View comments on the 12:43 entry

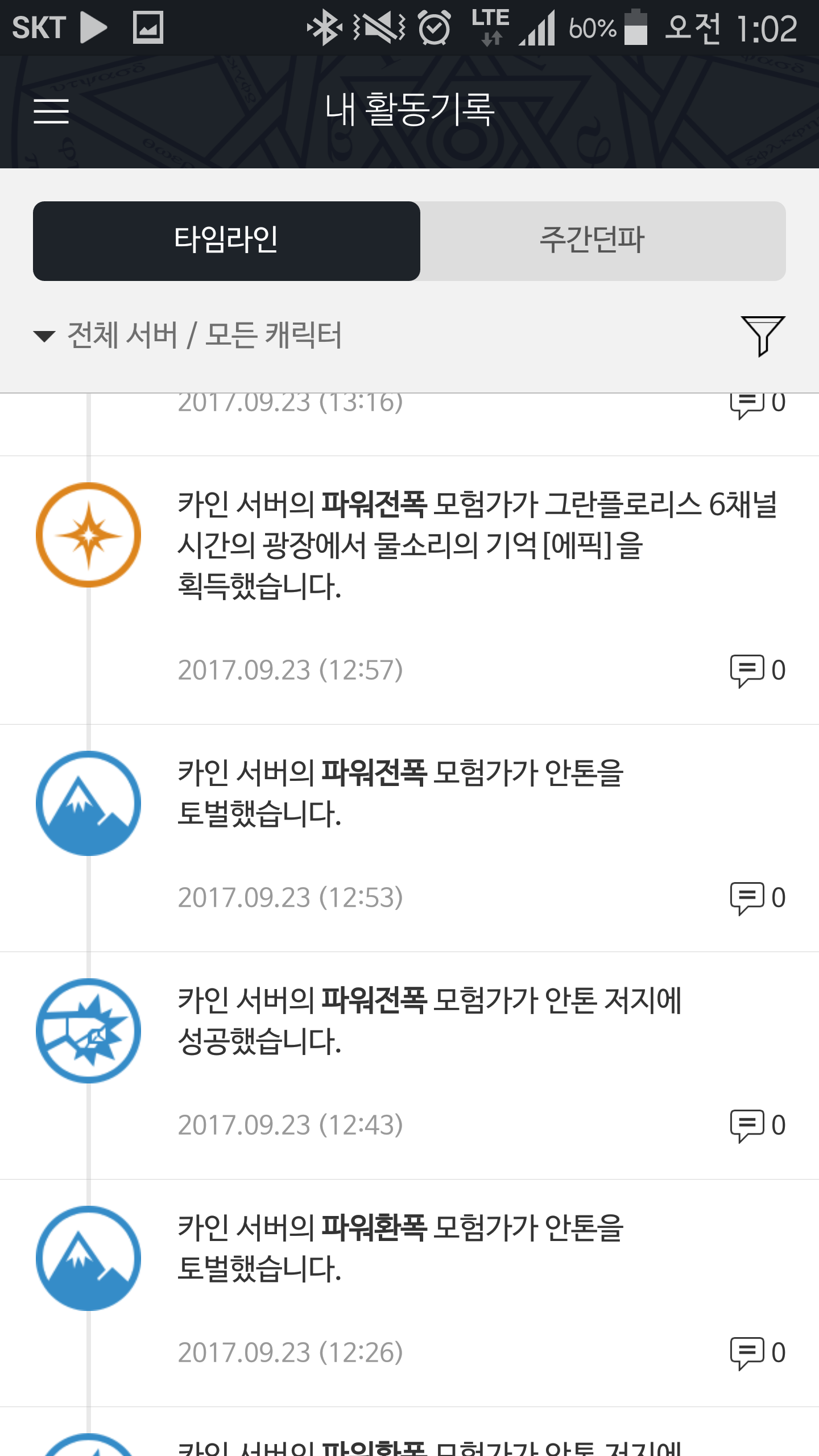pyautogui.click(x=758, y=1125)
